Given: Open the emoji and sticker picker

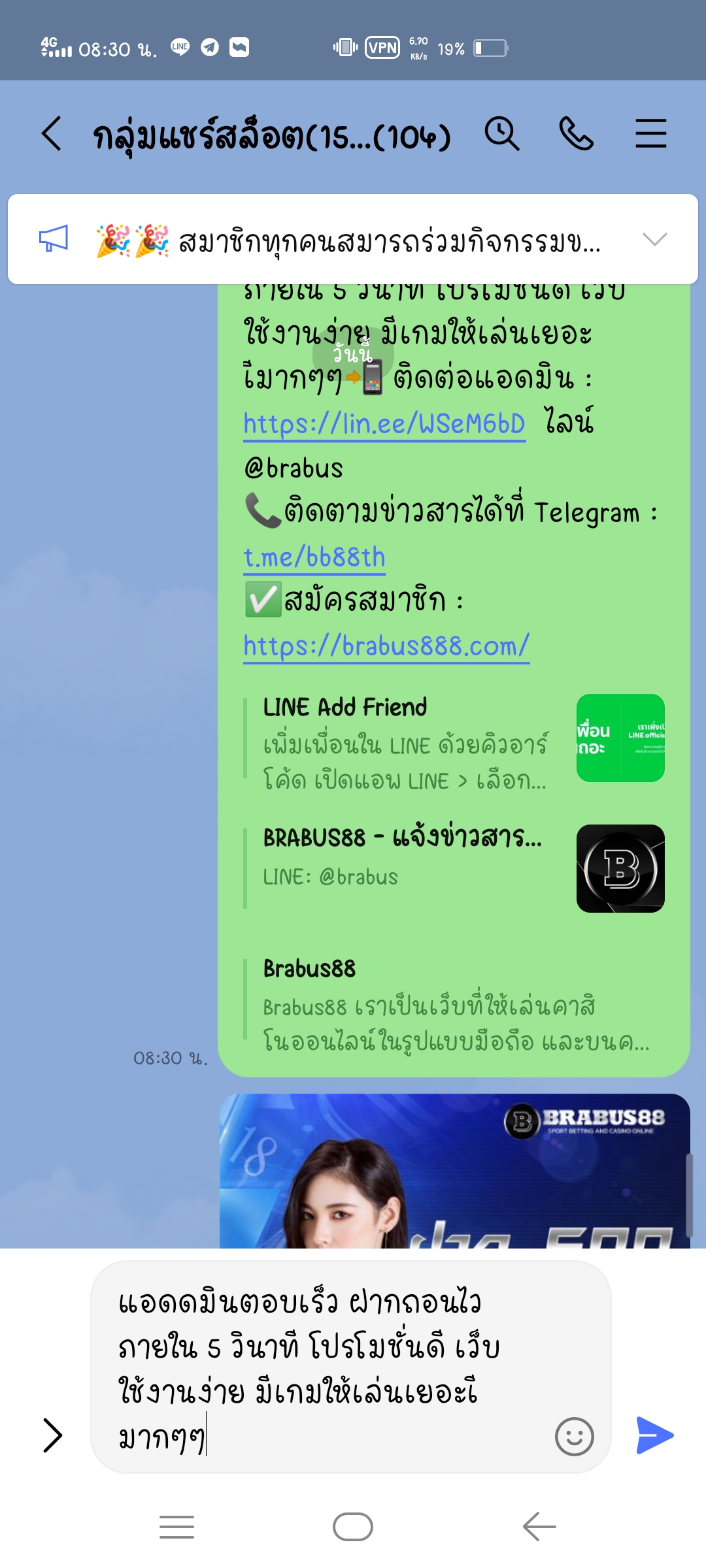Looking at the screenshot, I should (x=574, y=1436).
